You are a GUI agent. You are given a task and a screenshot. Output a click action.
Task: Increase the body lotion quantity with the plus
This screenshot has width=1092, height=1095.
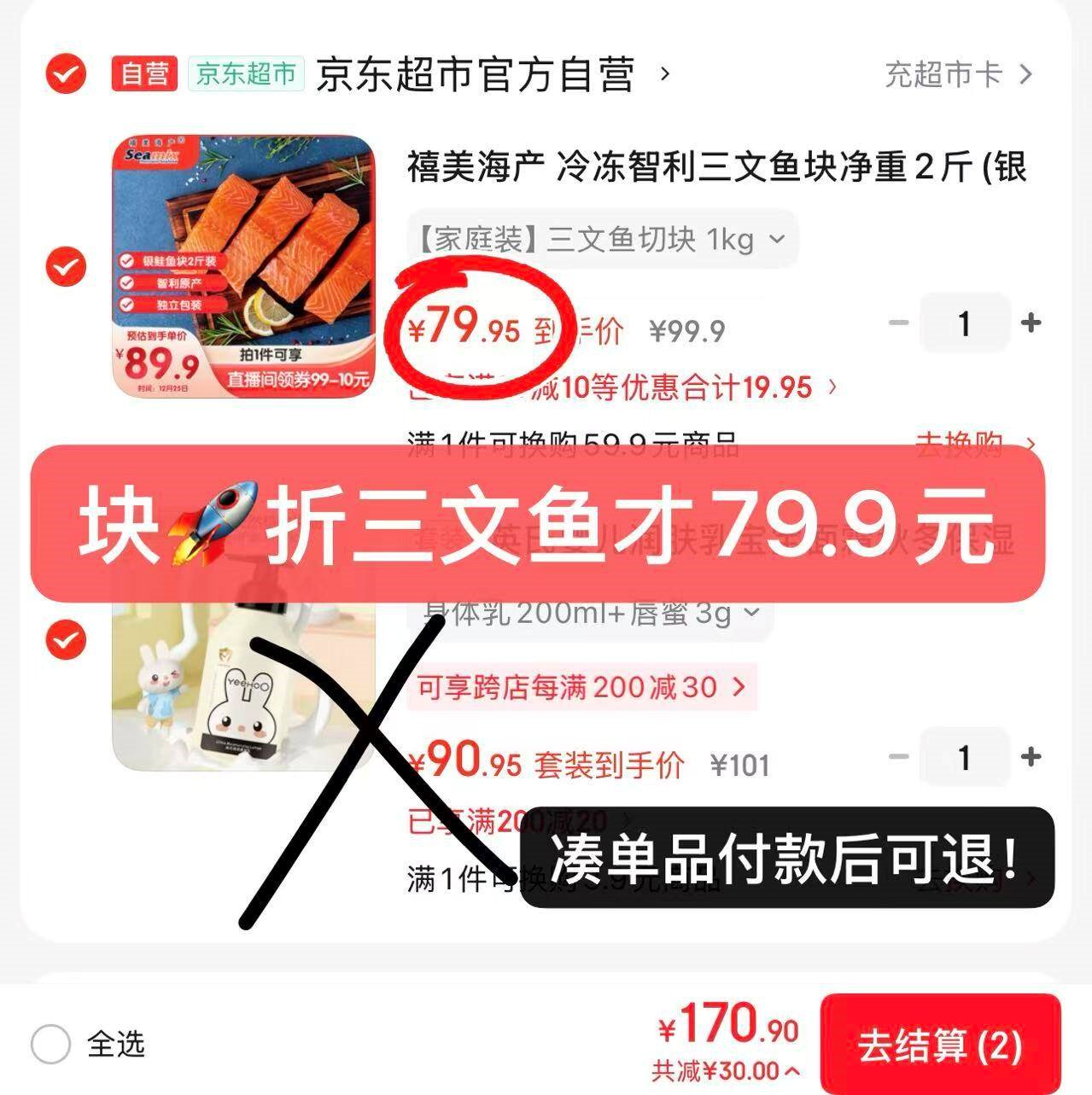point(1031,756)
